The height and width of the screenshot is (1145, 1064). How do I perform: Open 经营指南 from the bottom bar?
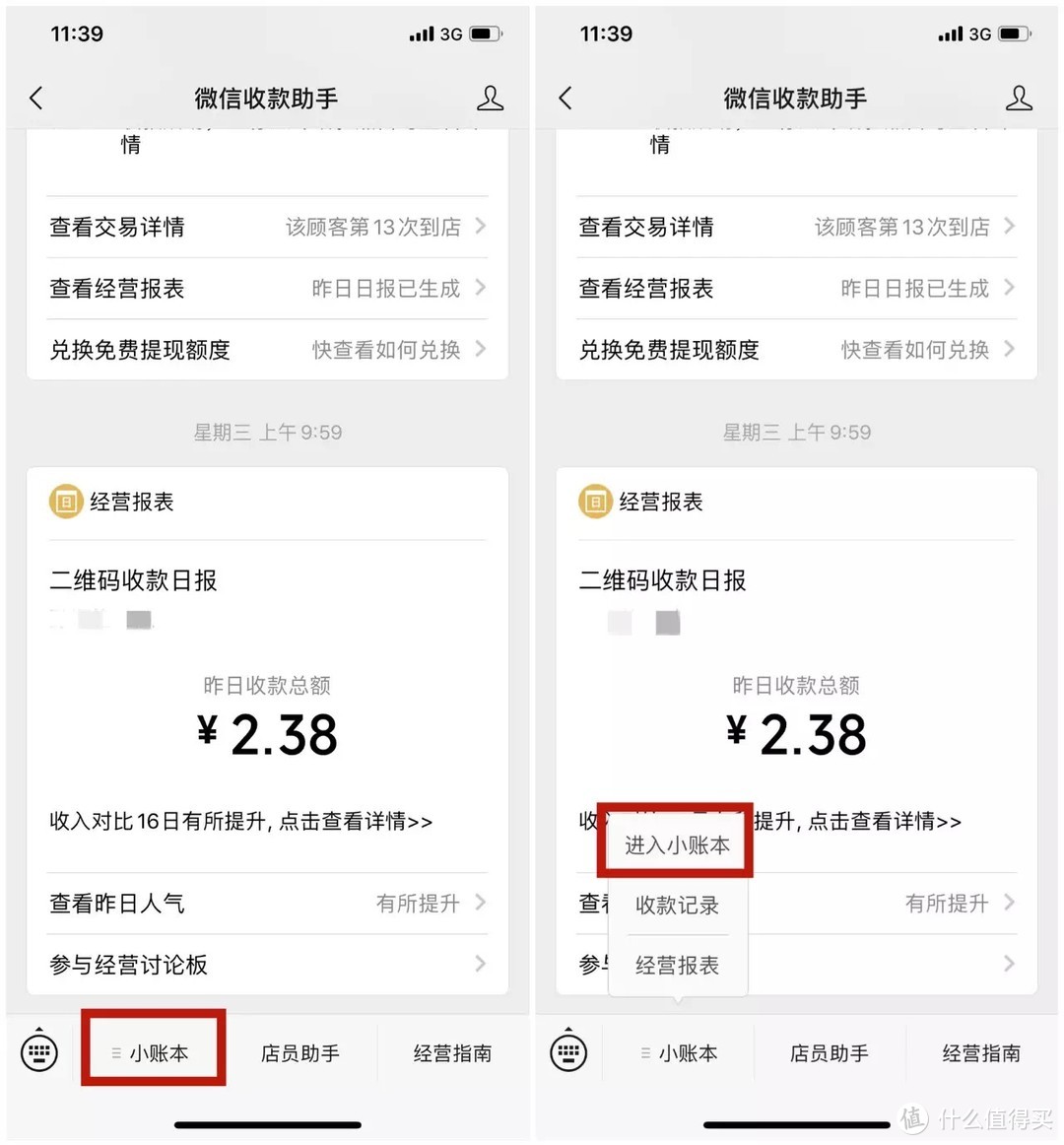tap(452, 1052)
